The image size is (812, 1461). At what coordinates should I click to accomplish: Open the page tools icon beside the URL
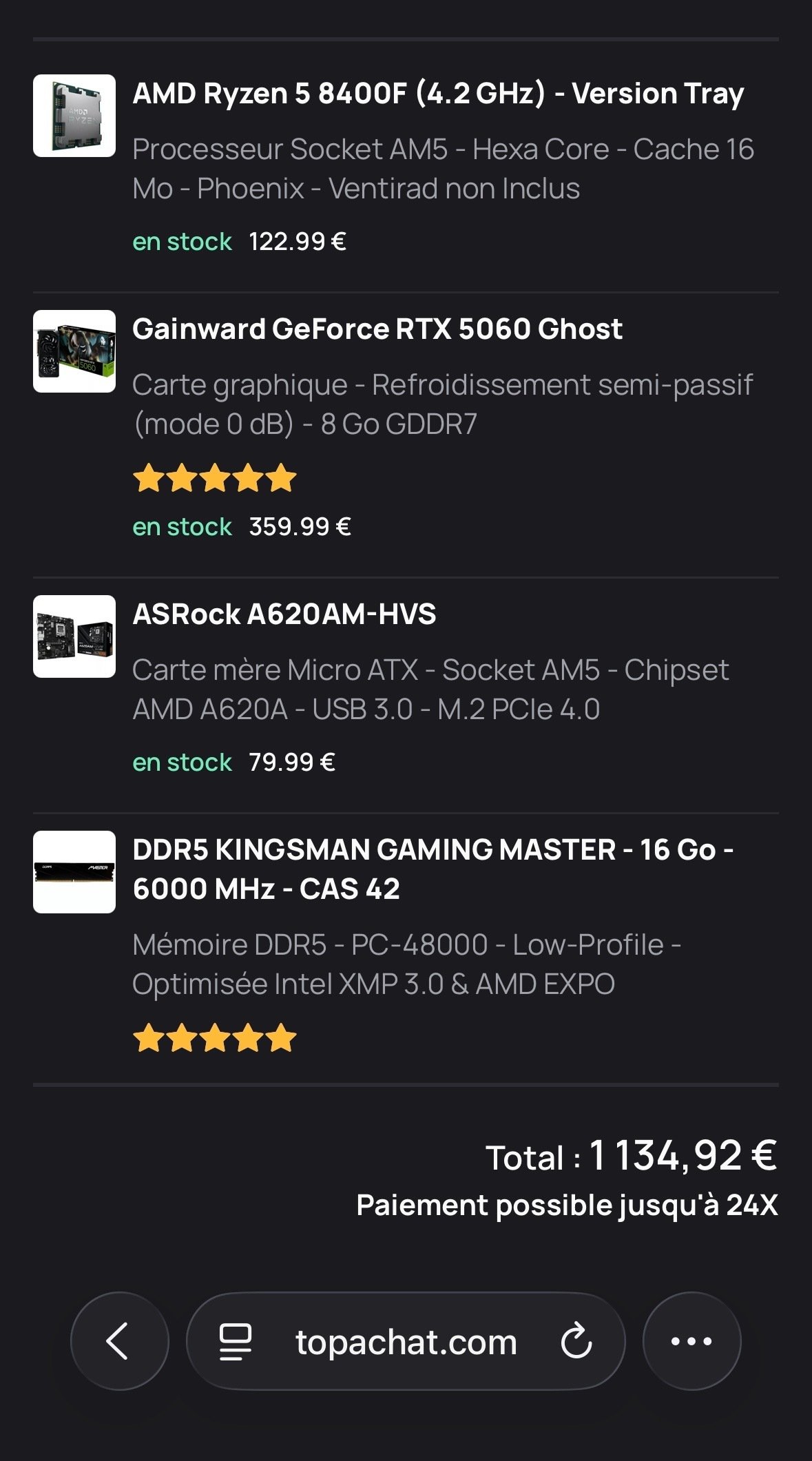[235, 1341]
